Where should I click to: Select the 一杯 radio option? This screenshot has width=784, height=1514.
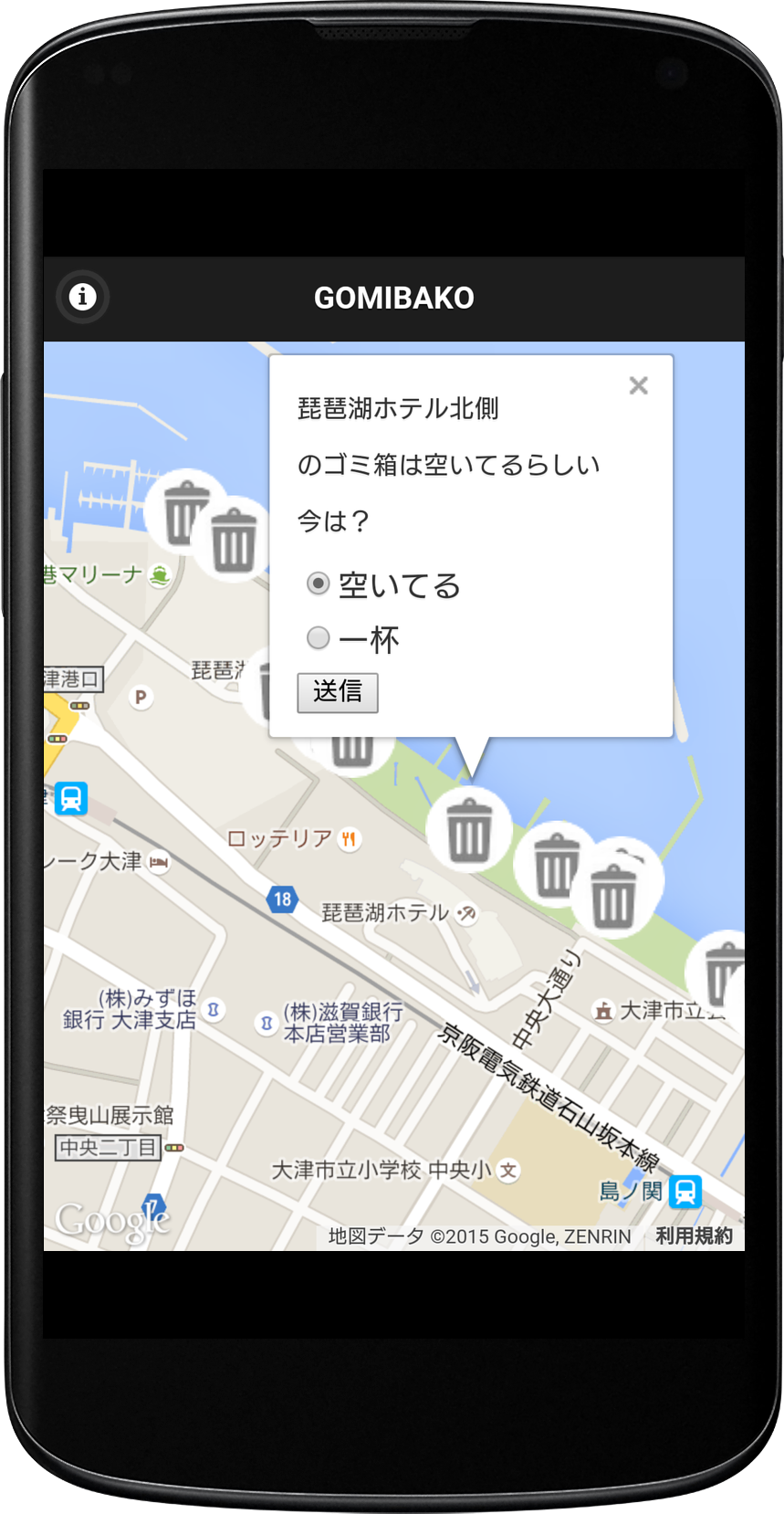coord(318,637)
